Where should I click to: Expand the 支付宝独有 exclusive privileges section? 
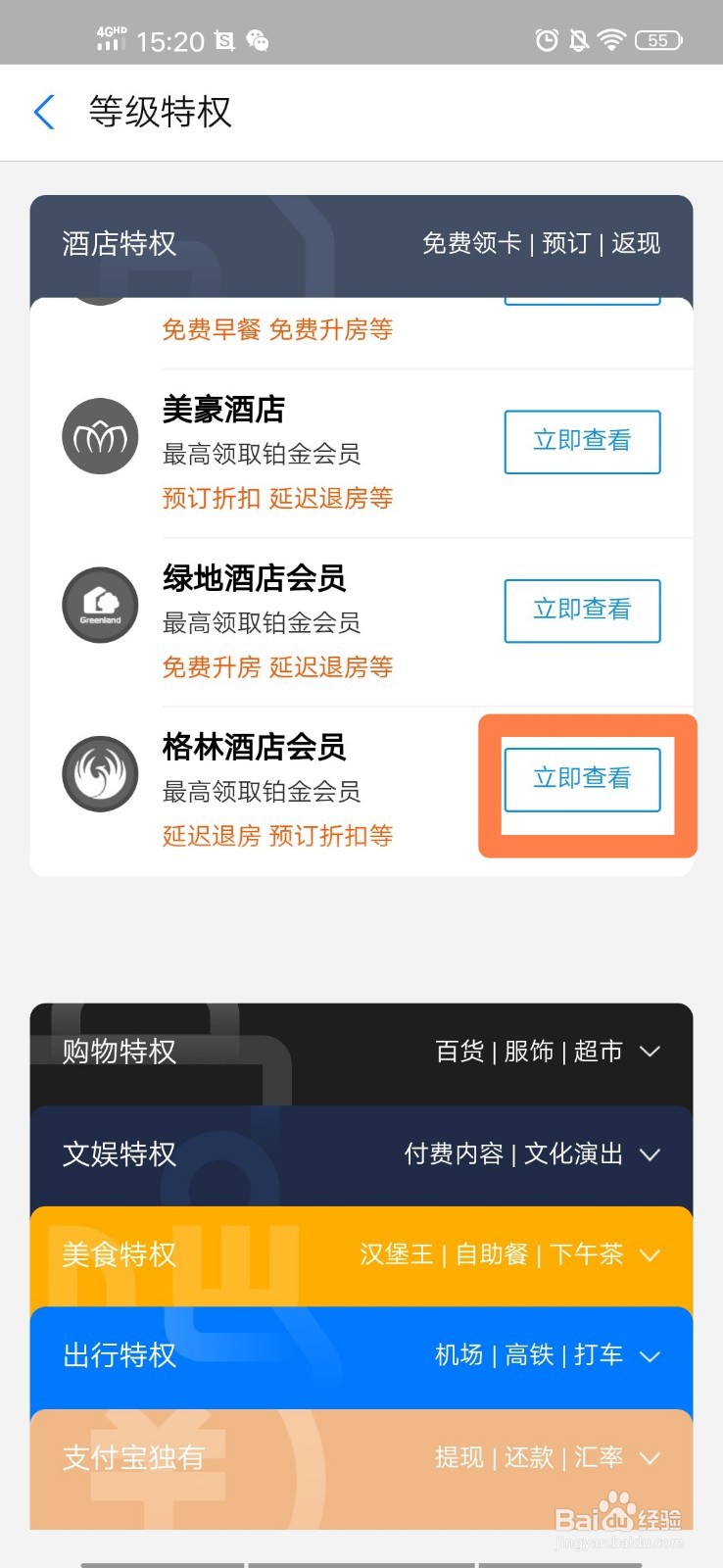point(650,1457)
